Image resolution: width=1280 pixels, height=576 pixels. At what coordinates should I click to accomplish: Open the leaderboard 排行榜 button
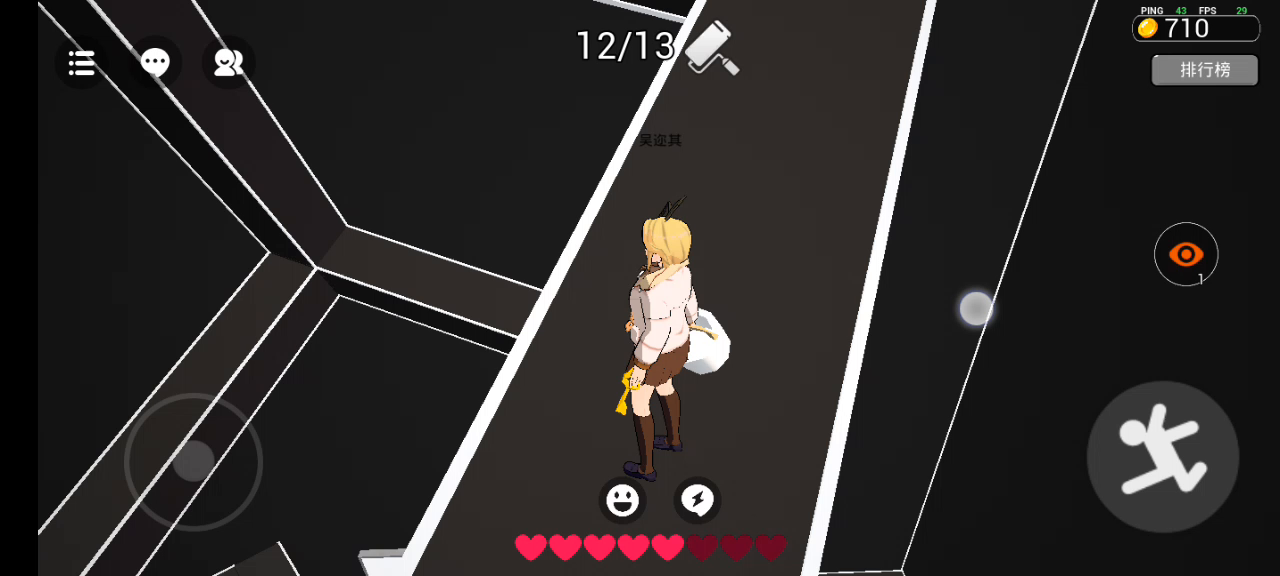pyautogui.click(x=1204, y=70)
